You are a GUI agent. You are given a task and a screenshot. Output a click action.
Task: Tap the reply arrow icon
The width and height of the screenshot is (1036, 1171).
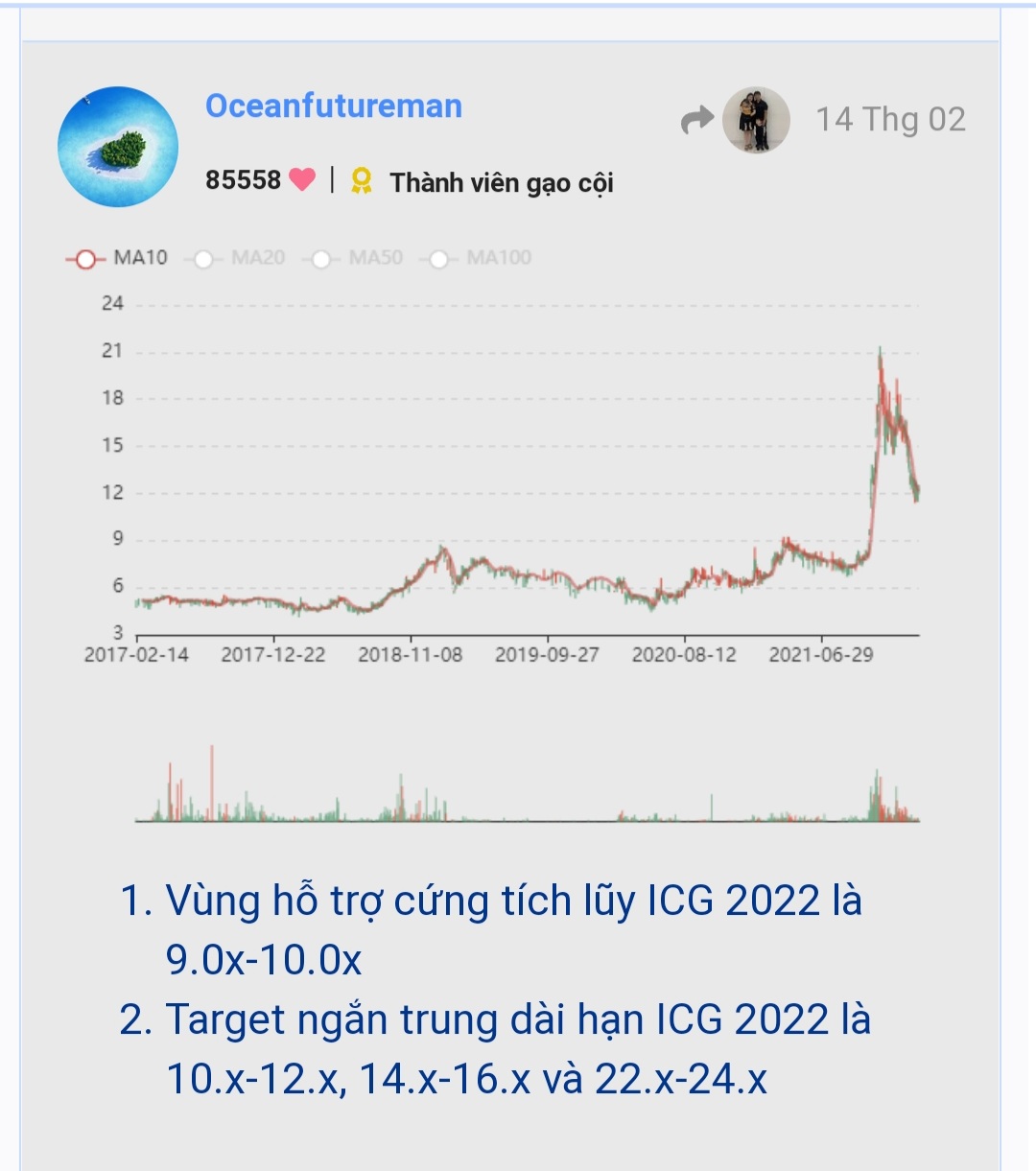pyautogui.click(x=697, y=120)
